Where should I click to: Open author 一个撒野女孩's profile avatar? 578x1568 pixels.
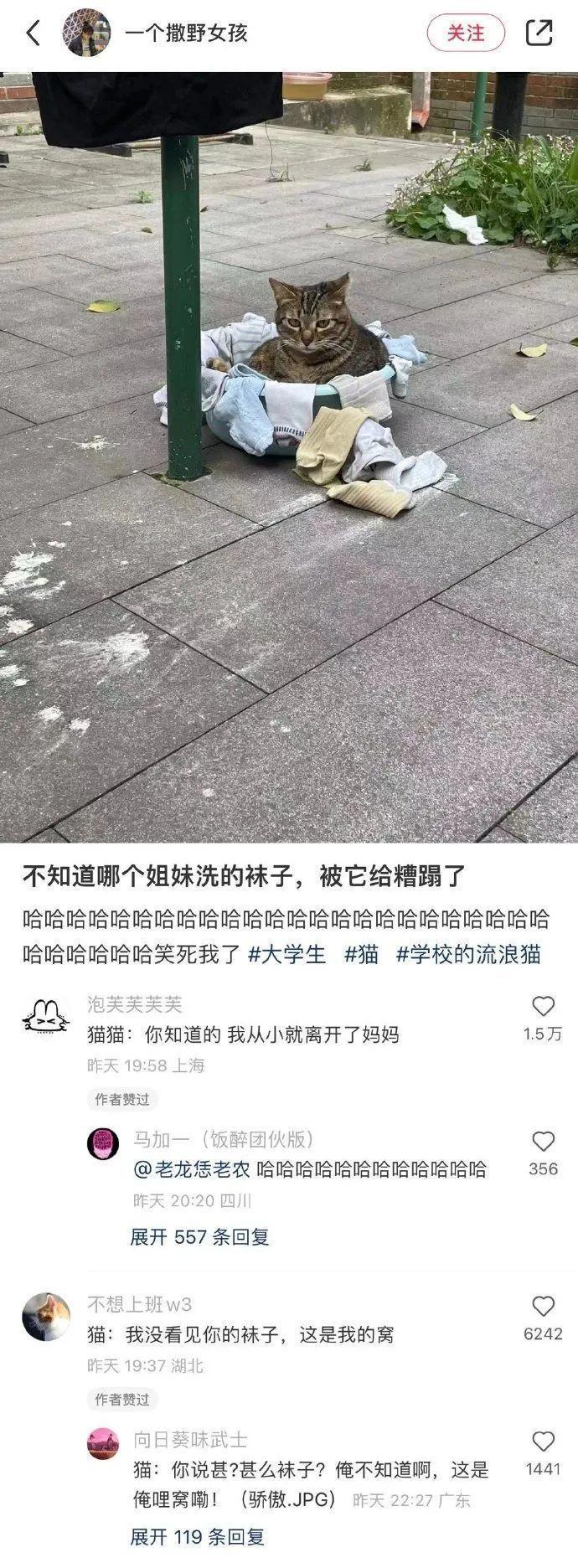[88, 34]
